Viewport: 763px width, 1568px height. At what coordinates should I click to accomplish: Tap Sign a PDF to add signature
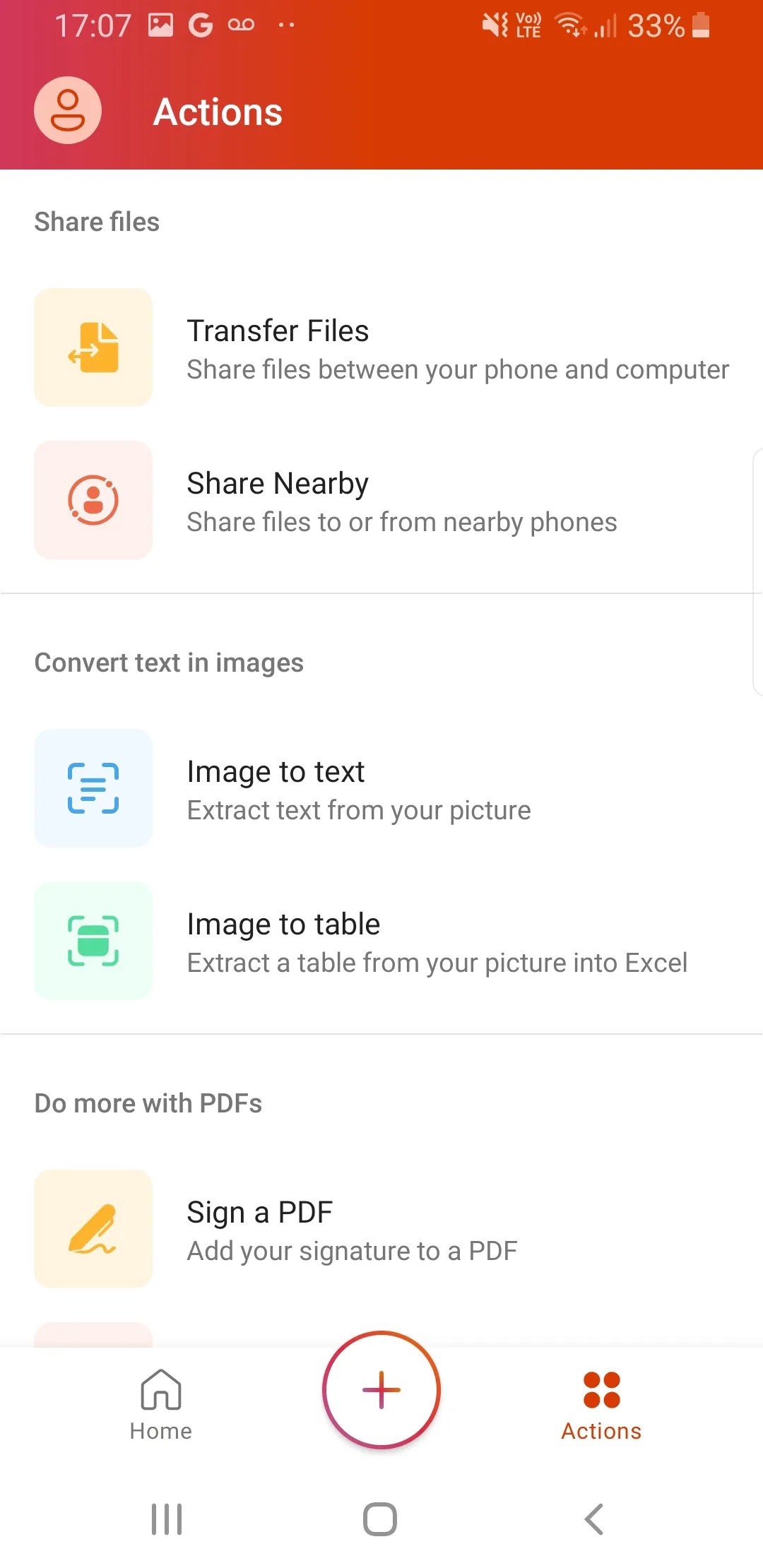point(381,1228)
